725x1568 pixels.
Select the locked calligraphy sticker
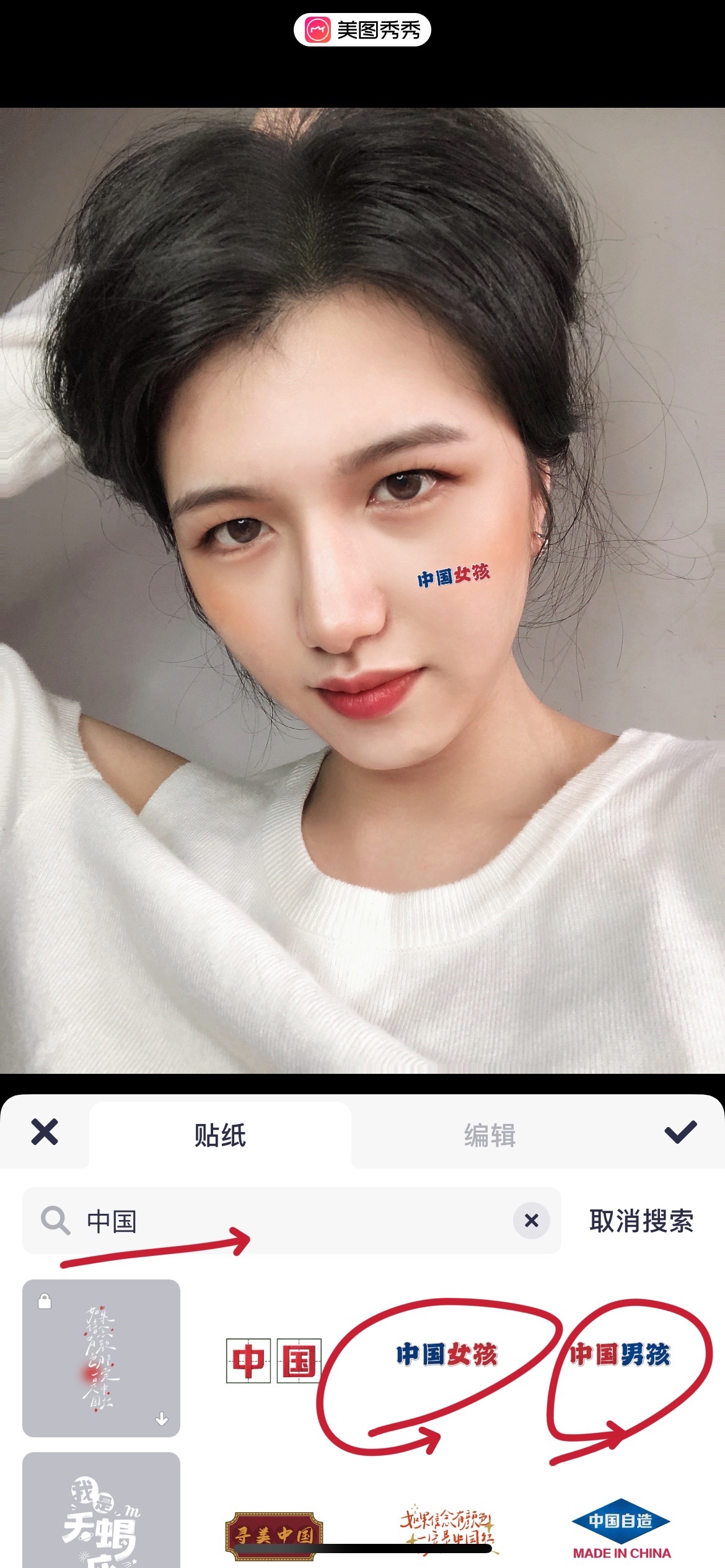[101, 1357]
